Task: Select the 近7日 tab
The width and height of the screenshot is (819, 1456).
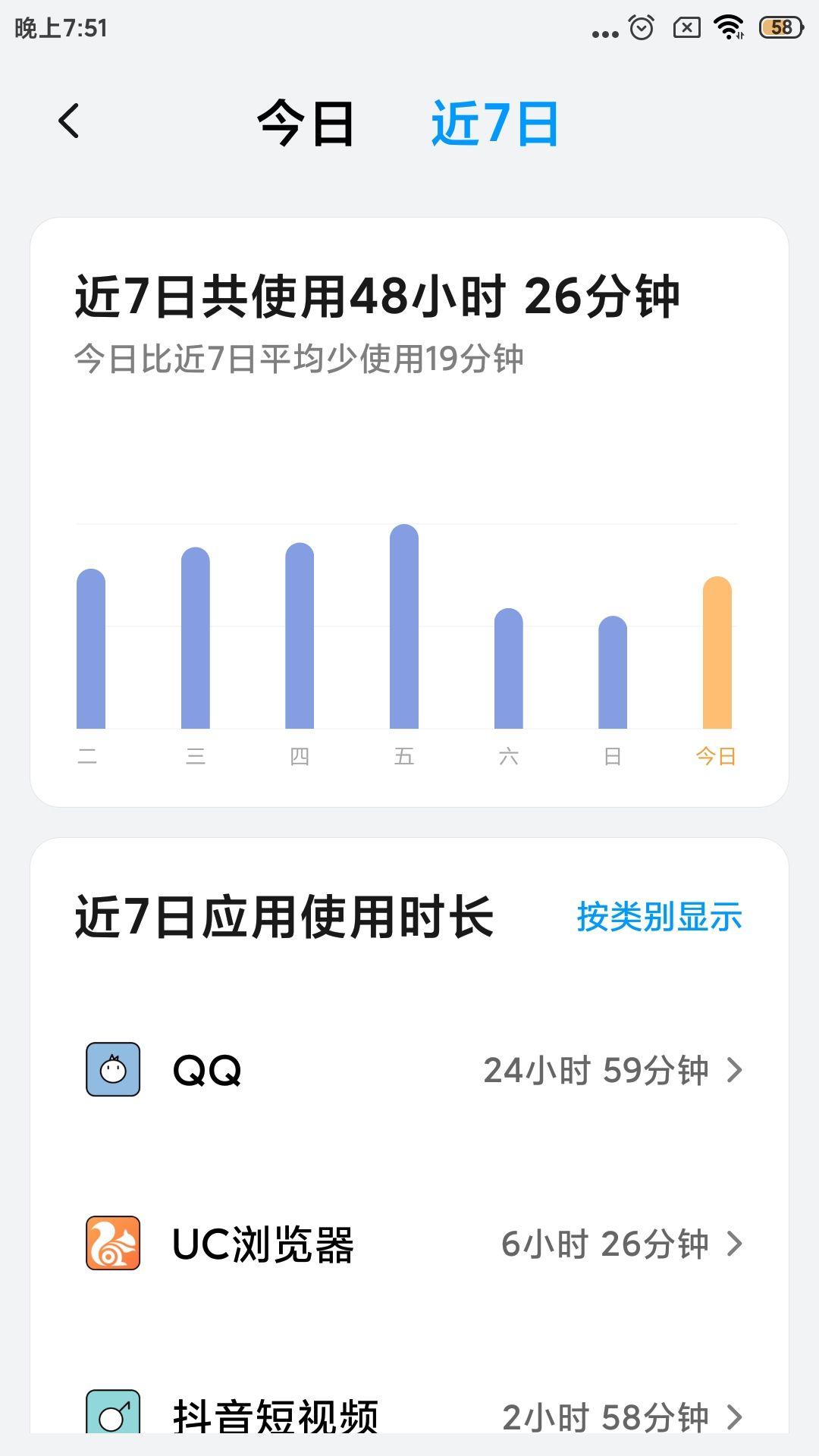Action: (x=494, y=123)
